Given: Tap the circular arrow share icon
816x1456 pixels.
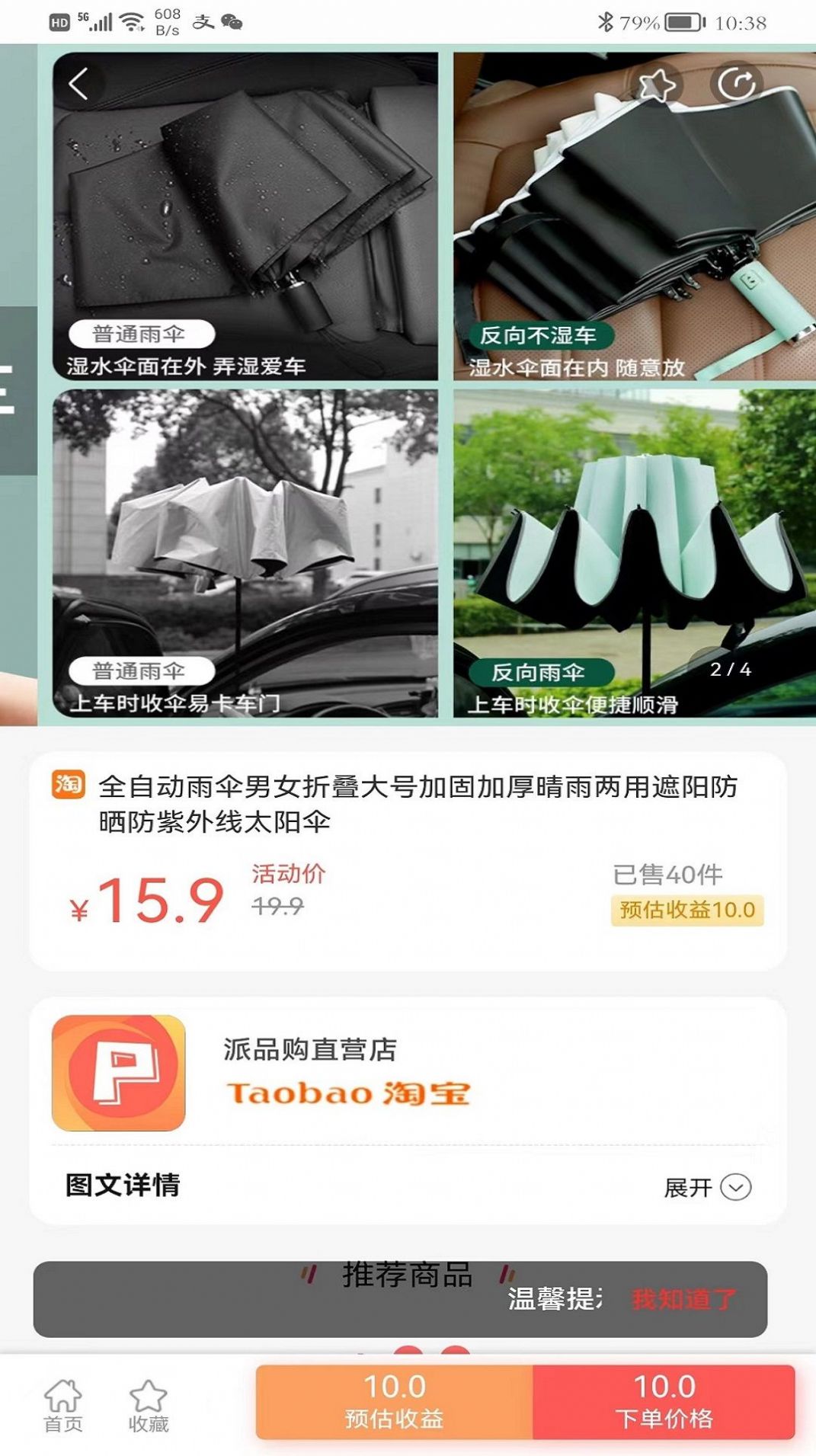Looking at the screenshot, I should [736, 84].
